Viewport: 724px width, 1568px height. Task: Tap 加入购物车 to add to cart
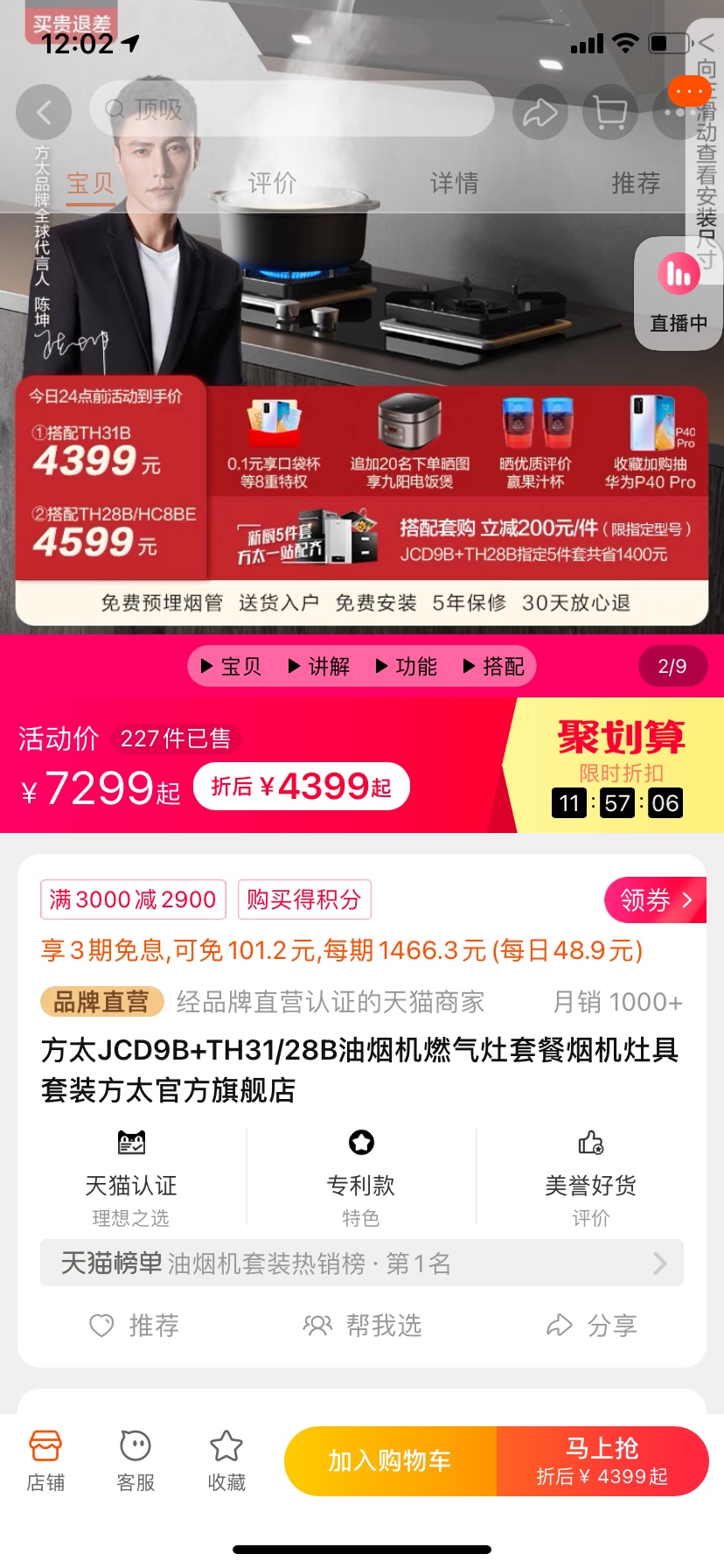390,1460
